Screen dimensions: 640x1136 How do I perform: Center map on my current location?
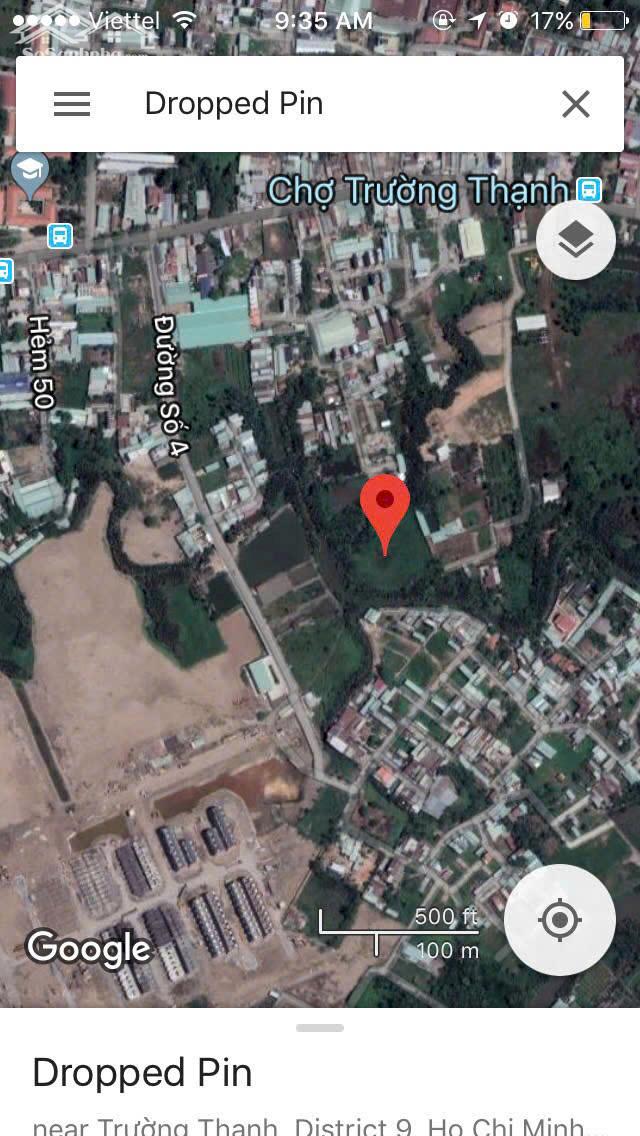pyautogui.click(x=559, y=920)
